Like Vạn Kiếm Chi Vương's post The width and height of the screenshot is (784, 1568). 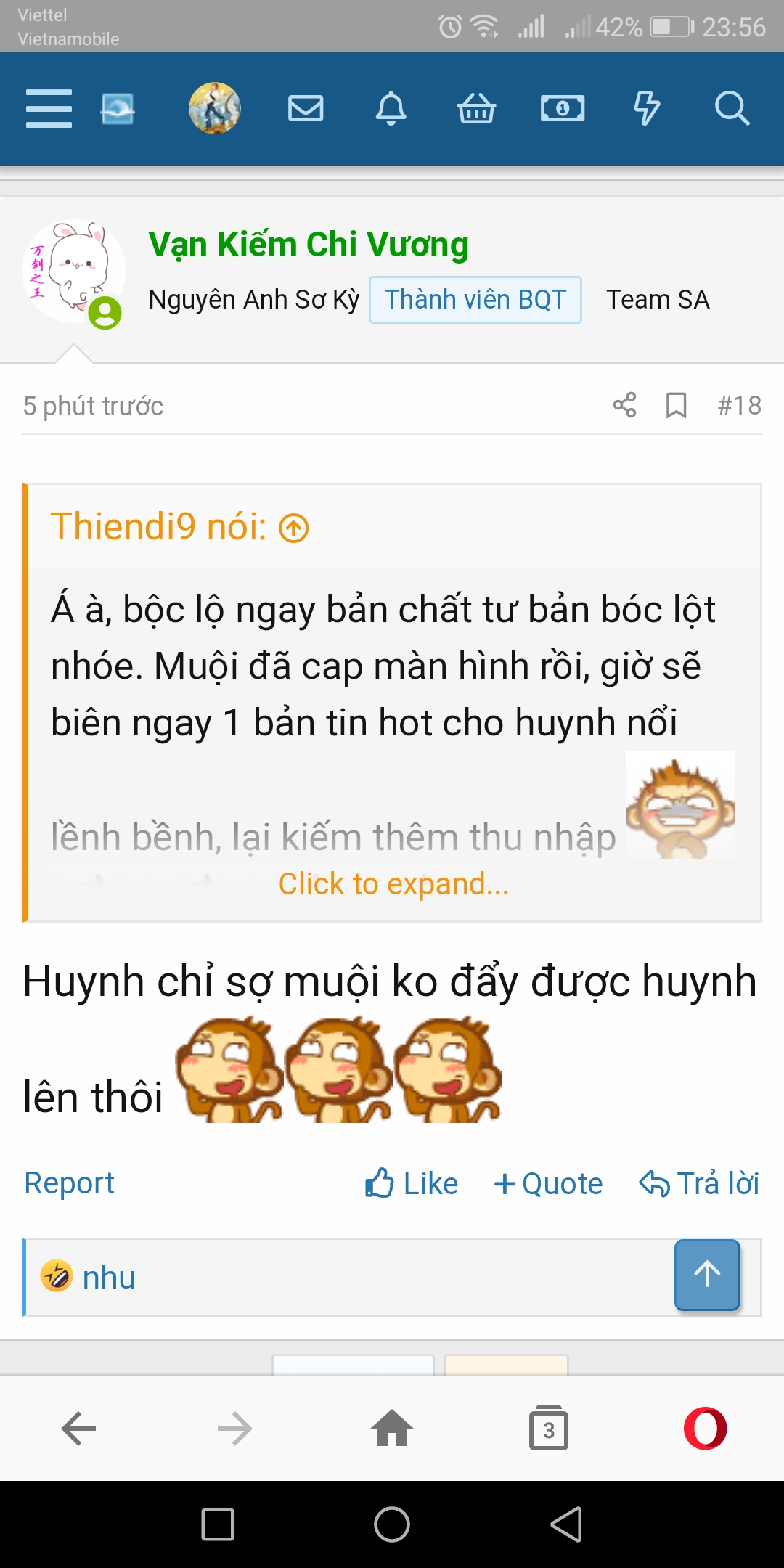click(412, 1183)
